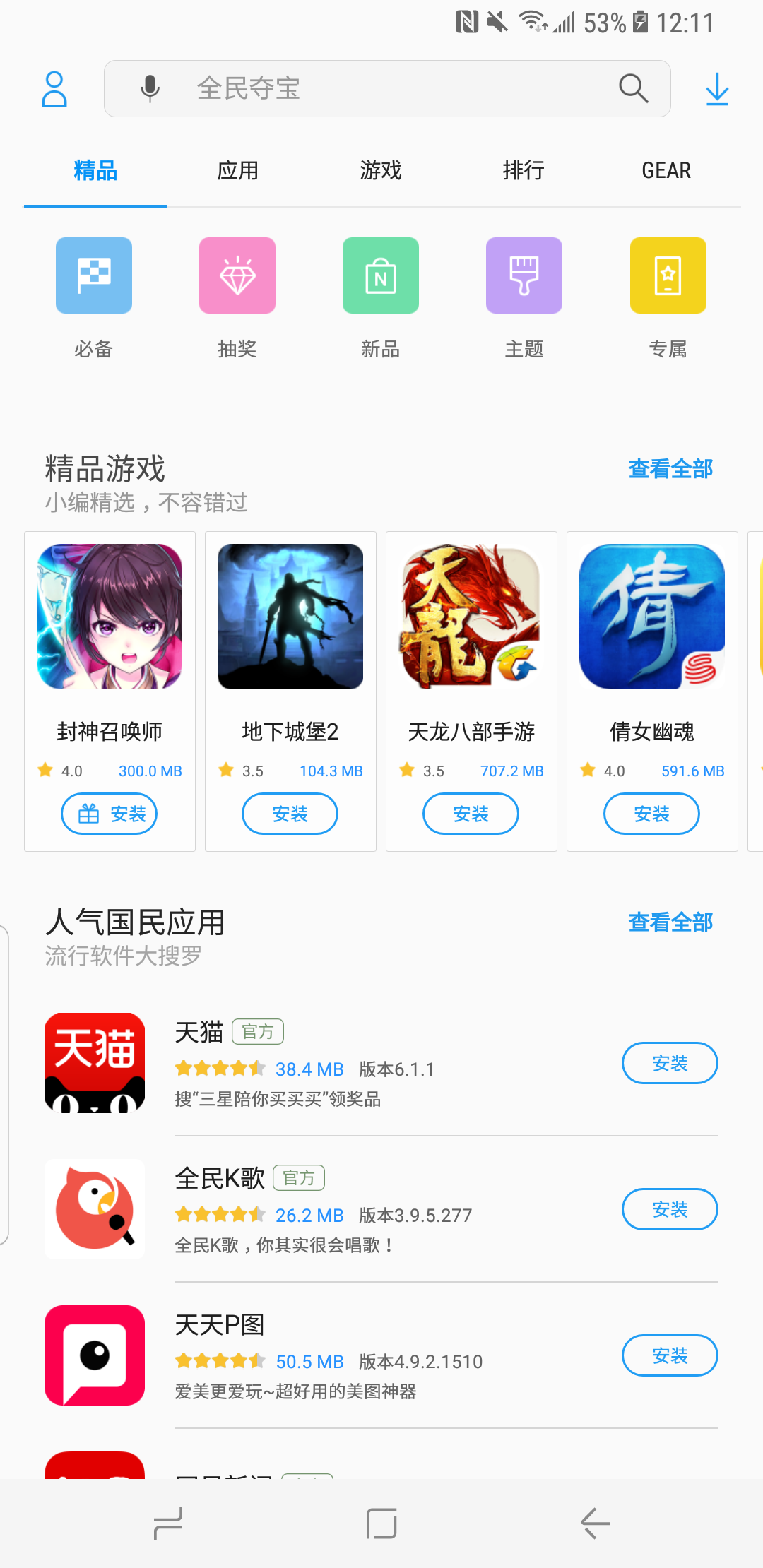Viewport: 763px width, 1568px height.
Task: Open the user profile icon
Action: click(54, 88)
